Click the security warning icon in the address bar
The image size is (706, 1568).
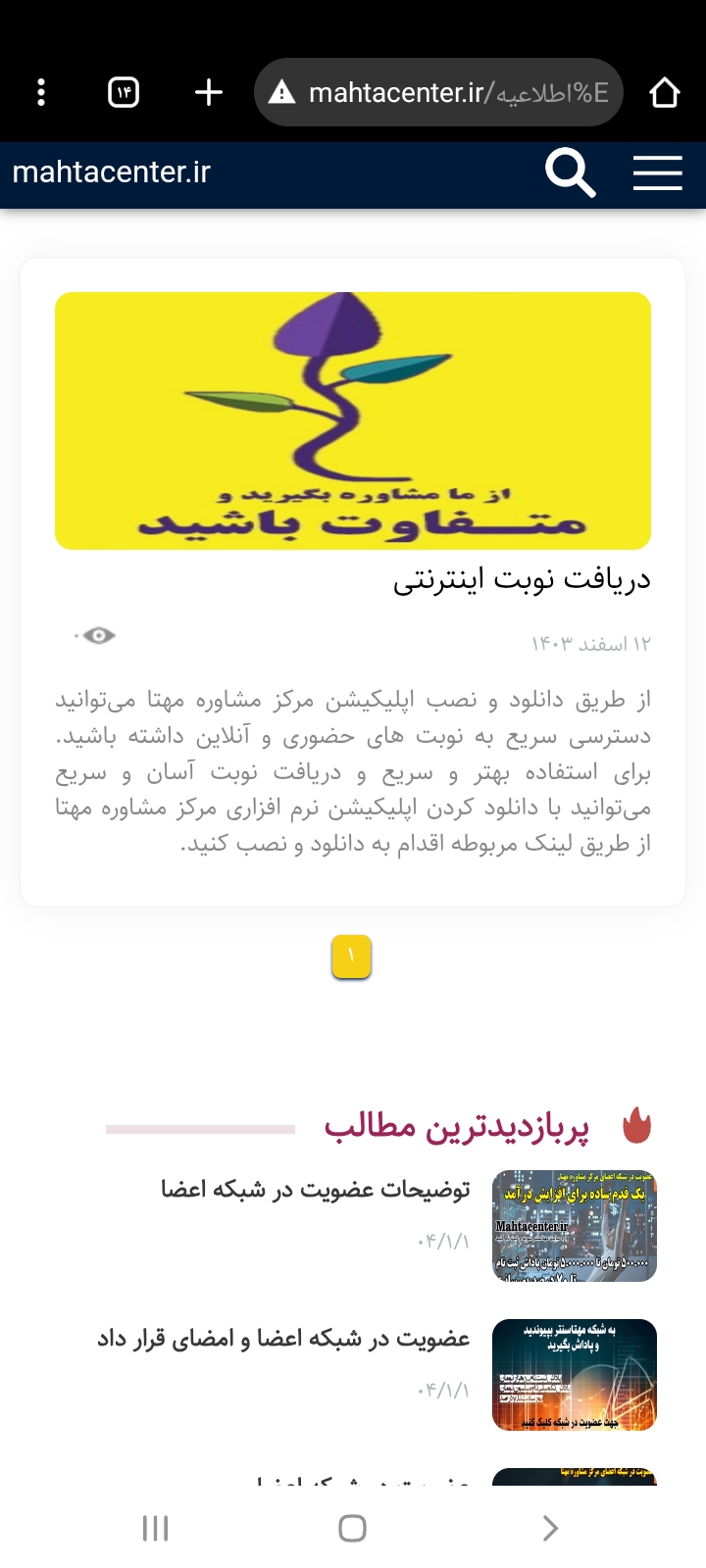pos(283,92)
